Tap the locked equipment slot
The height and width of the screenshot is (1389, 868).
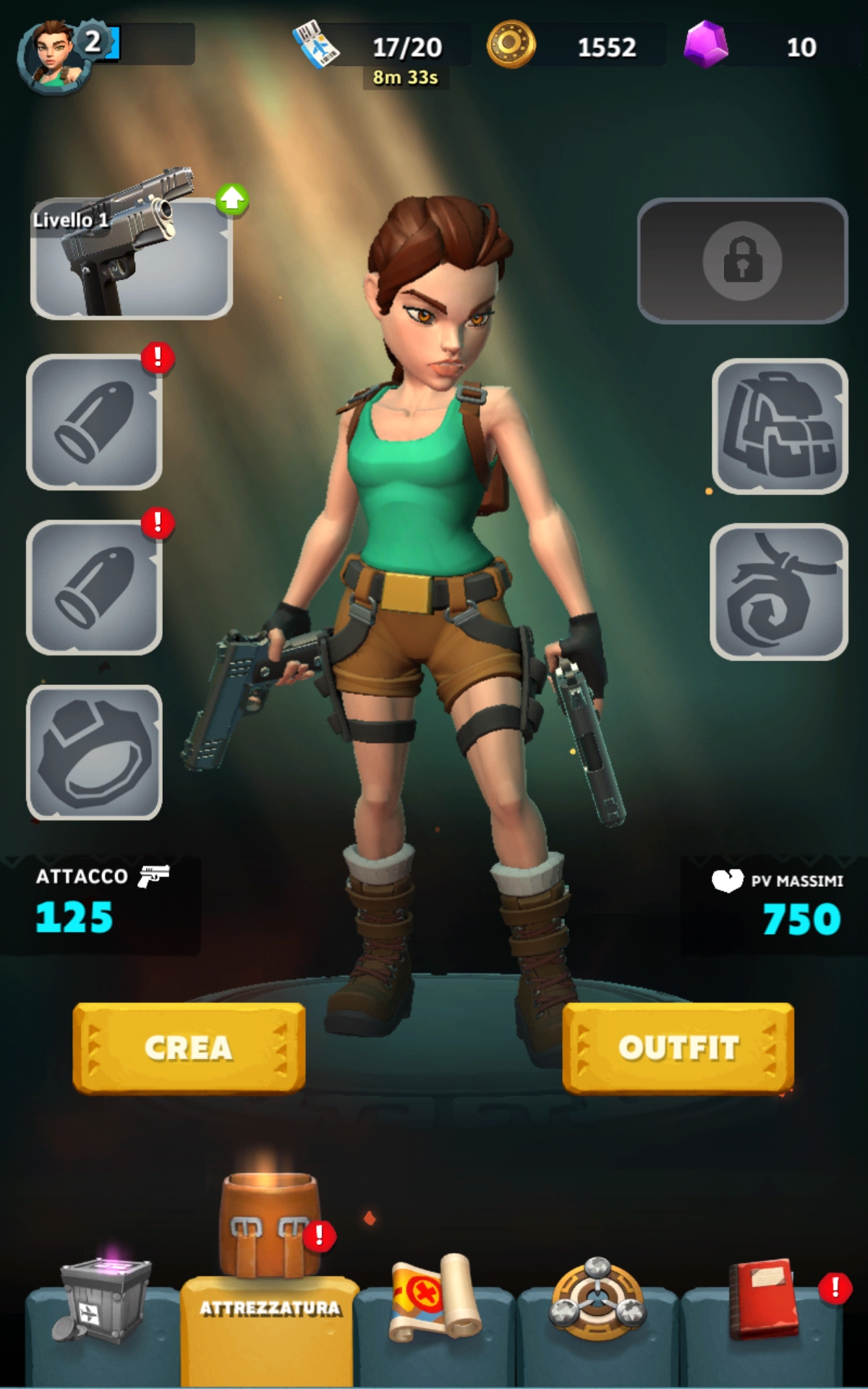(742, 260)
